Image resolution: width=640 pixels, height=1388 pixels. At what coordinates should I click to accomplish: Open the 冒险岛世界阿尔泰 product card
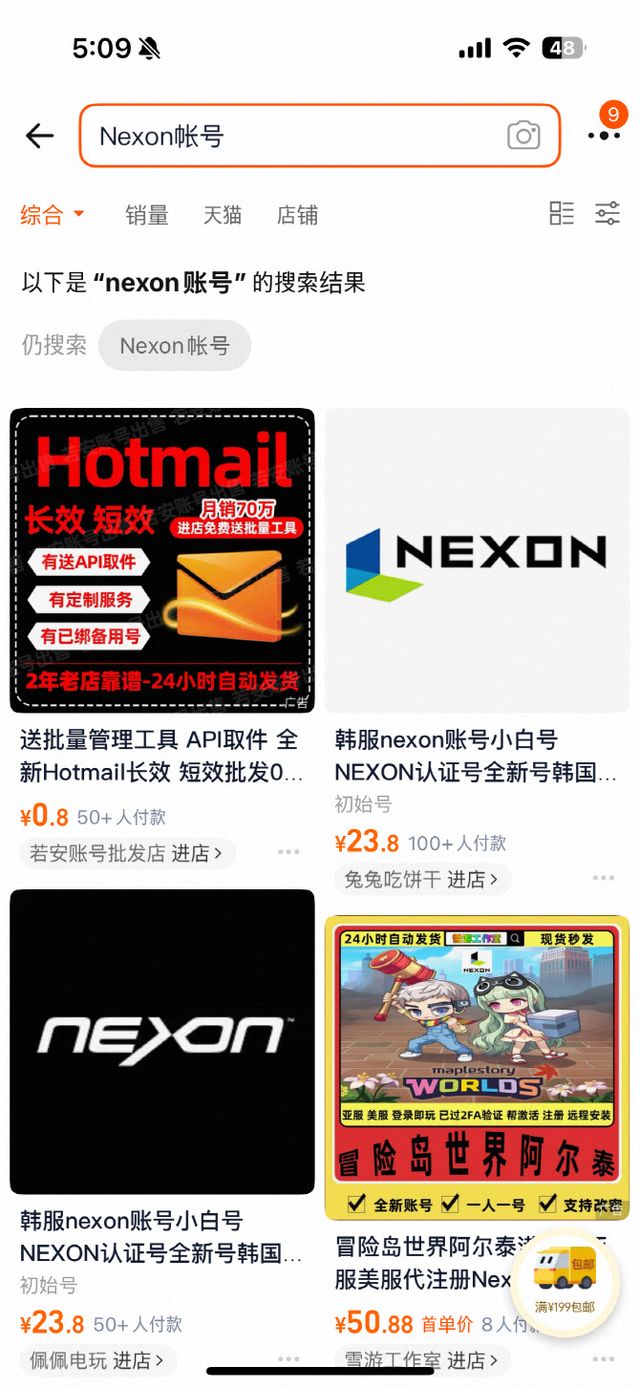pos(477,1067)
